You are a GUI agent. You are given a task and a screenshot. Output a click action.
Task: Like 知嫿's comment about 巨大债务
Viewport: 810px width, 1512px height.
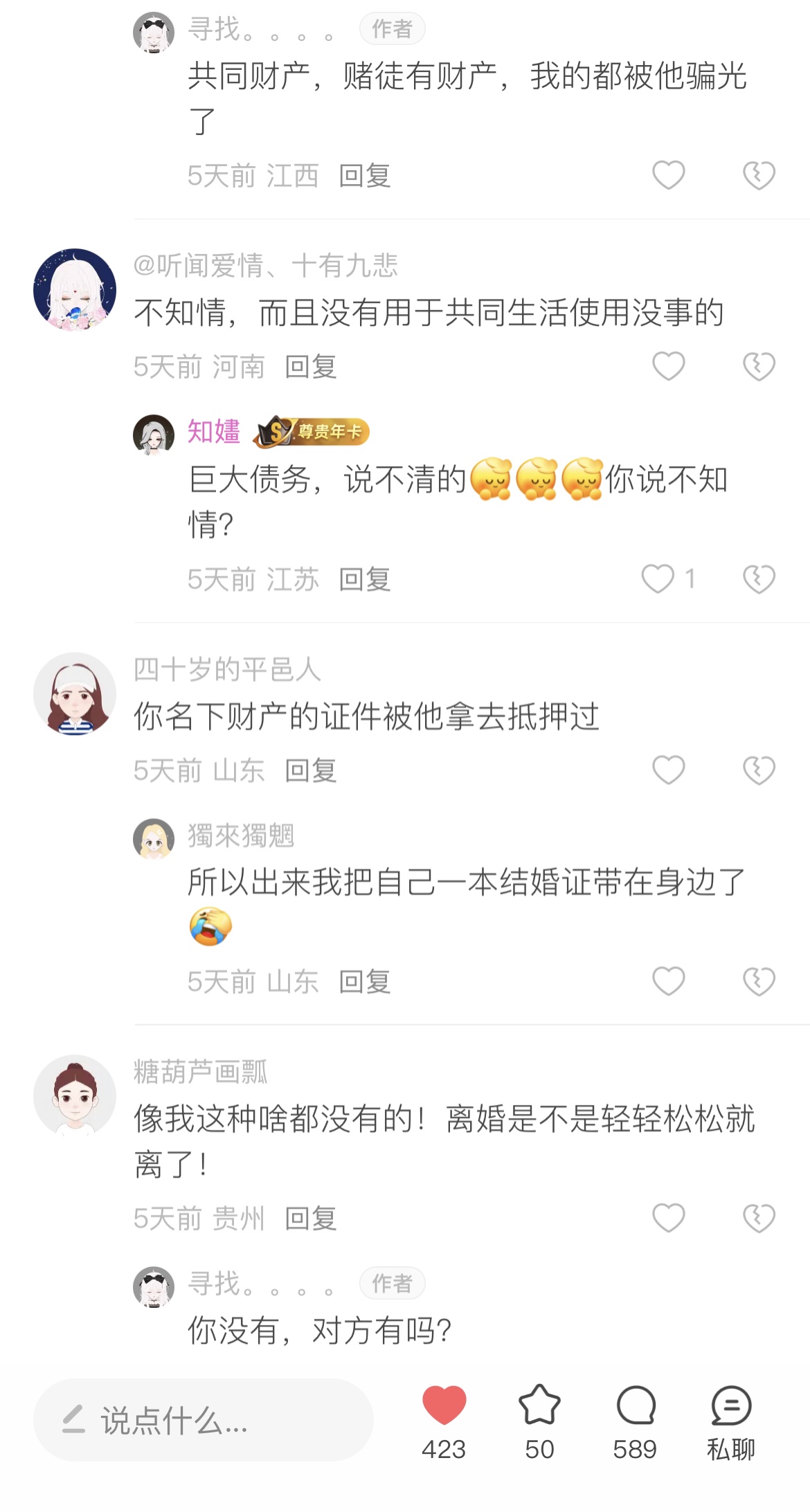[658, 579]
